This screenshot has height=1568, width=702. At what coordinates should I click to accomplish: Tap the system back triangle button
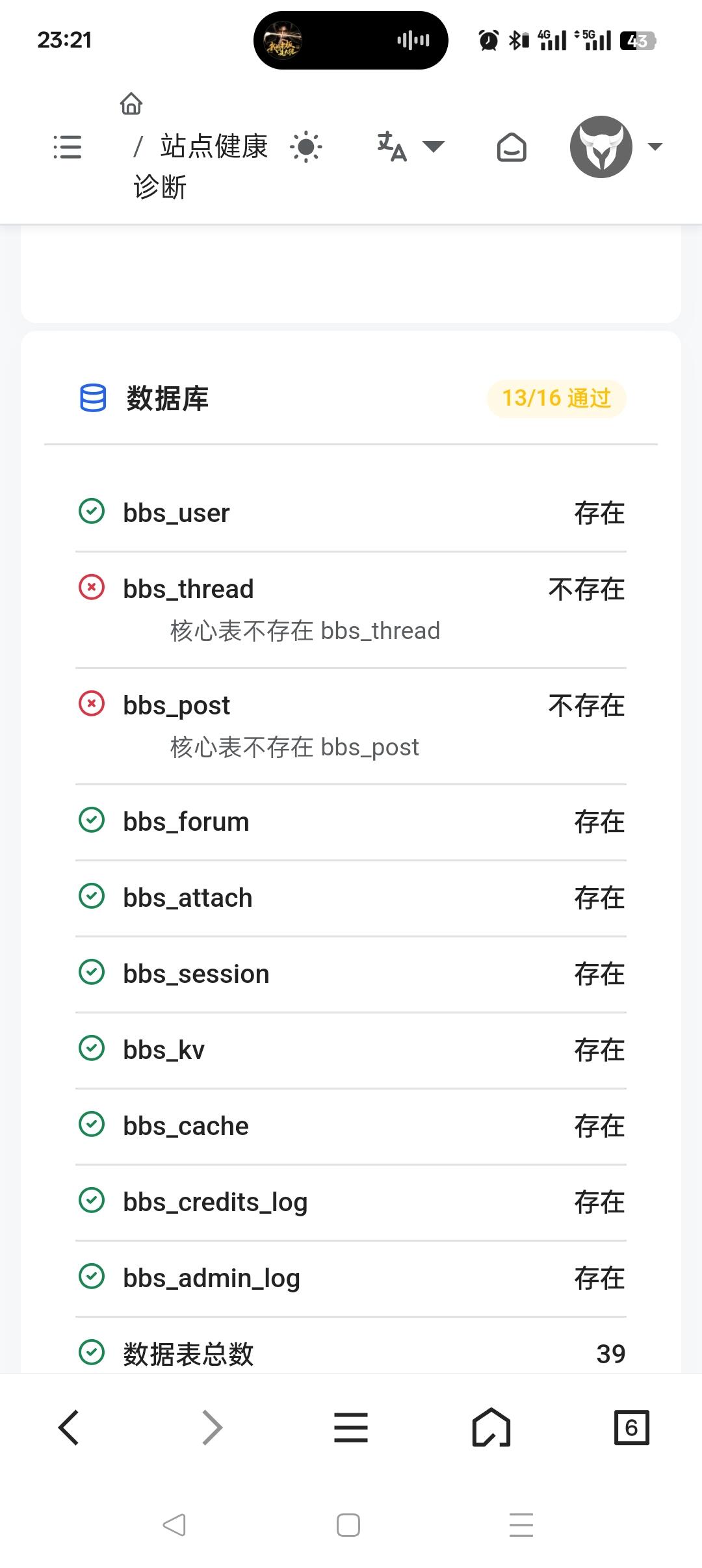(174, 1525)
